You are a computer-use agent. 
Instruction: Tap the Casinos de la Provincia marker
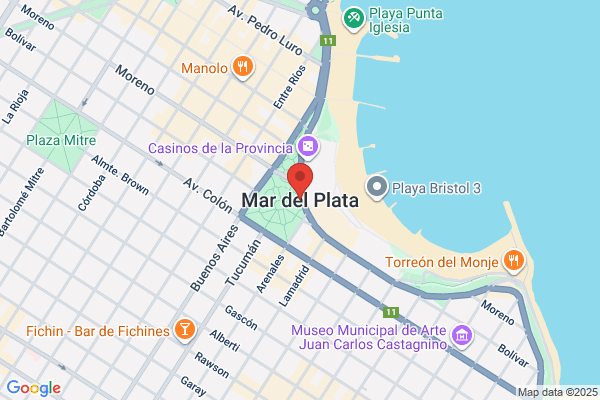pos(309,148)
